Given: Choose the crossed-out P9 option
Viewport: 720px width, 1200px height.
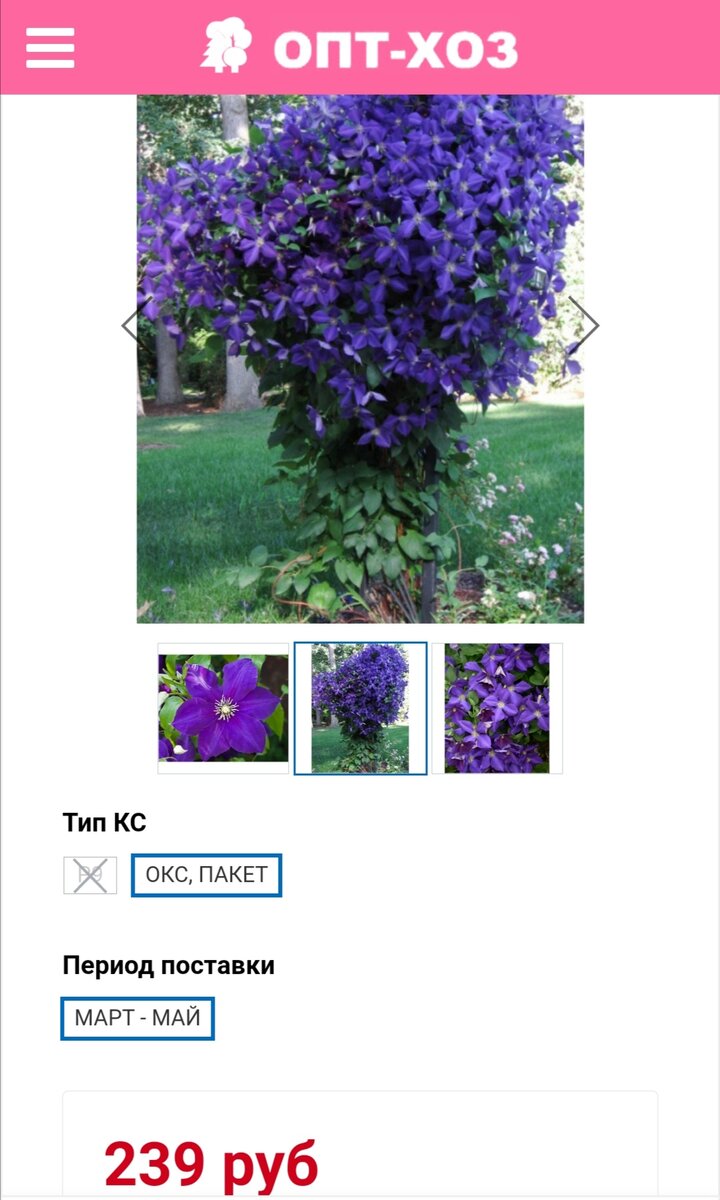Looking at the screenshot, I should (x=90, y=875).
